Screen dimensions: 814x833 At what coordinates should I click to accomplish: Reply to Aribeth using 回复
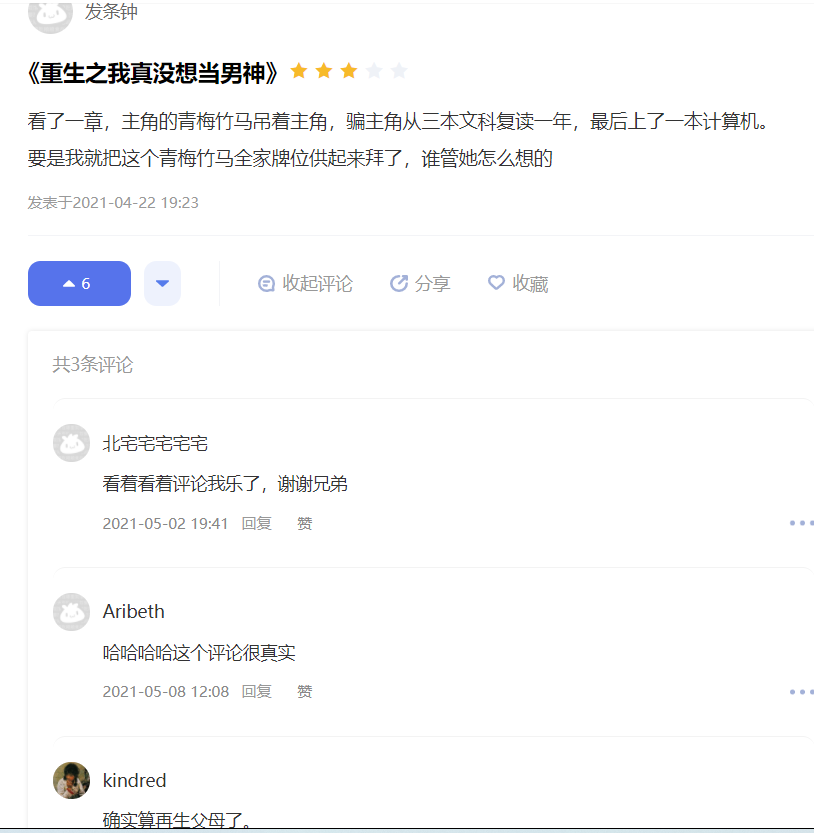point(257,691)
